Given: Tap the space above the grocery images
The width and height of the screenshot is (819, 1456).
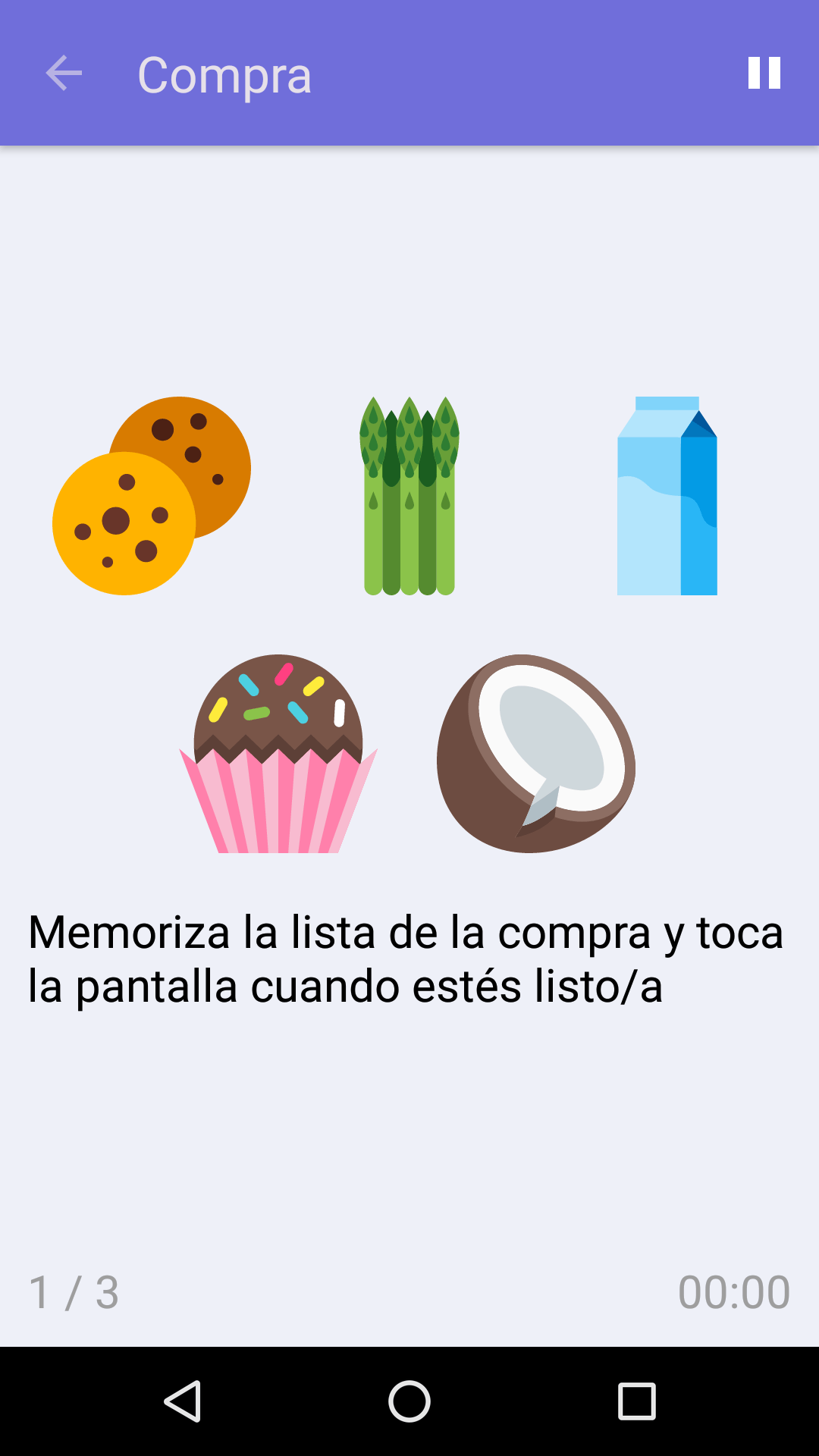Looking at the screenshot, I should point(409,265).
